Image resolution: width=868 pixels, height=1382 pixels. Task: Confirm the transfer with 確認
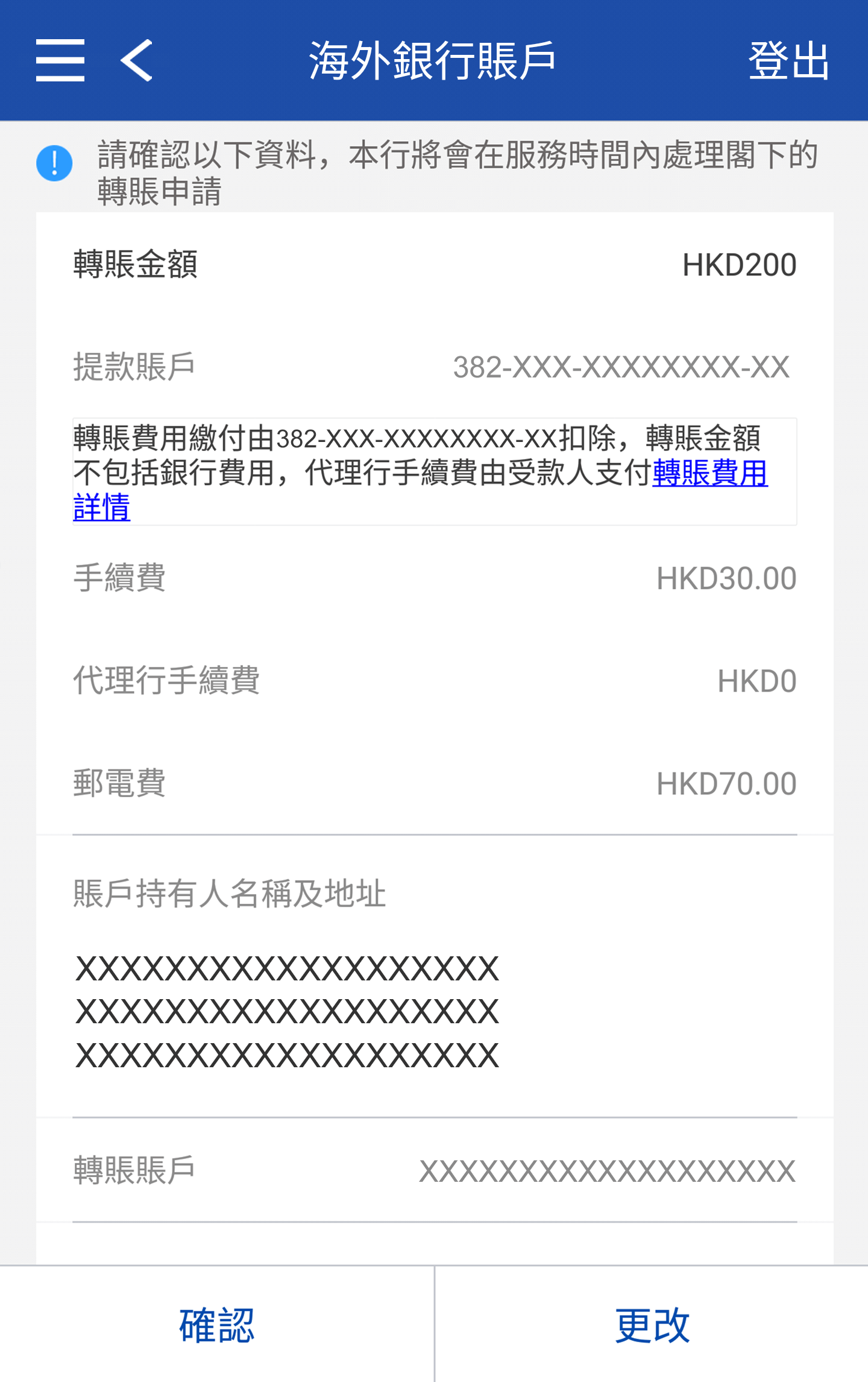point(217,1325)
